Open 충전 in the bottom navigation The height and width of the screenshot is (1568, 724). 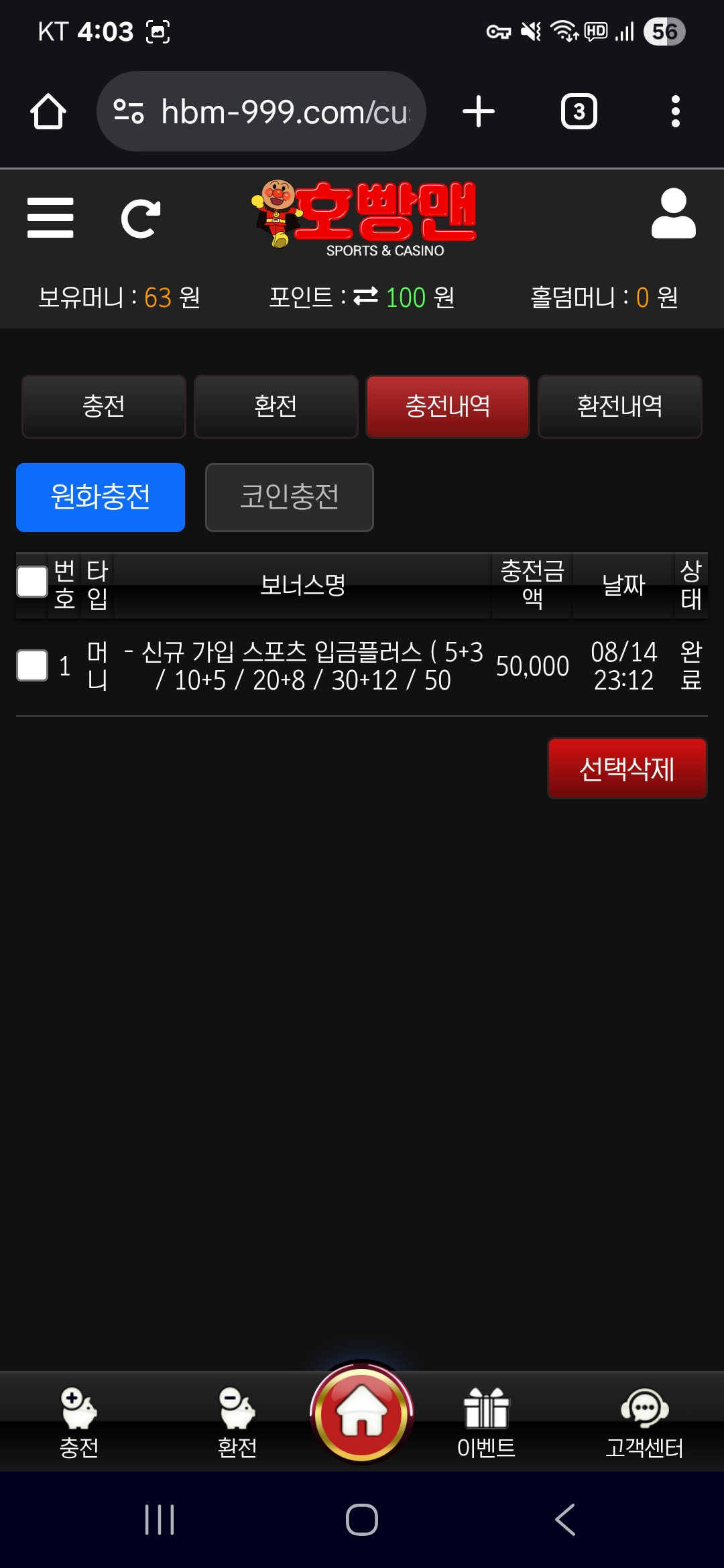click(x=79, y=1422)
